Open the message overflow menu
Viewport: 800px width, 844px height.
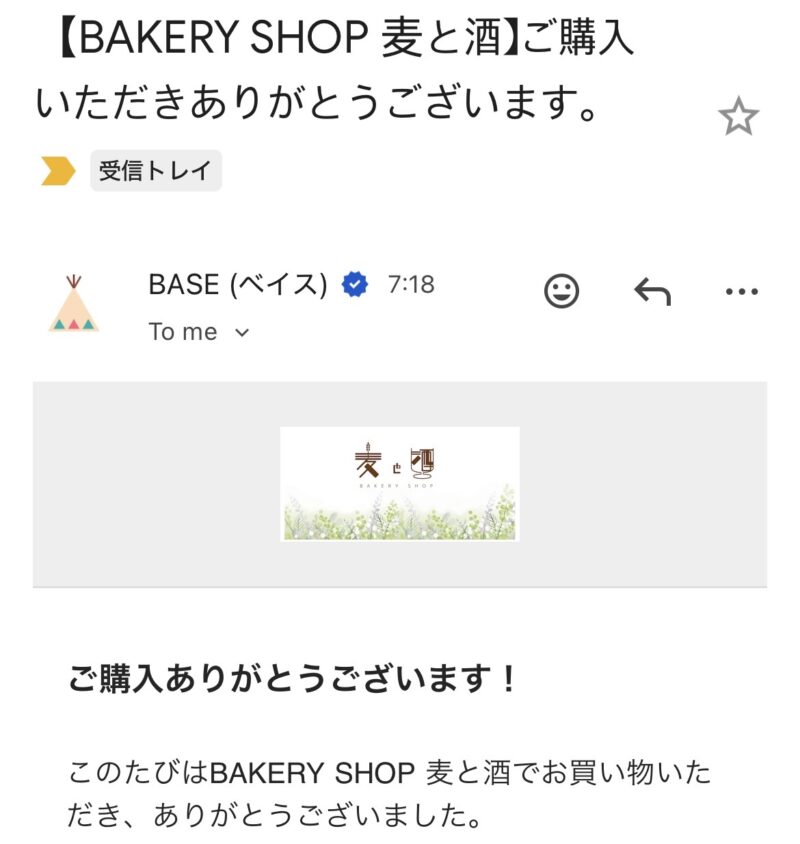pos(741,291)
